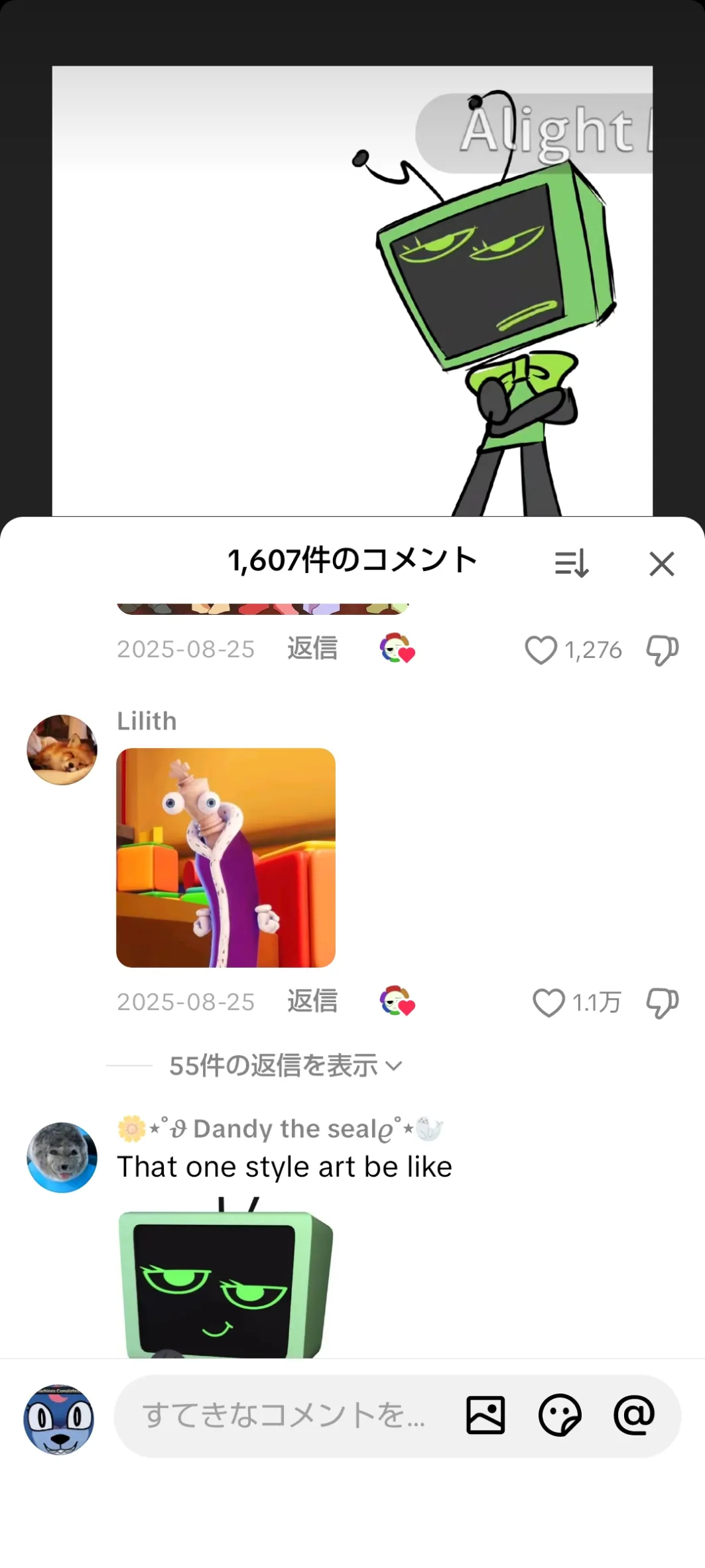Like the comment with 1,276 likes
The width and height of the screenshot is (705, 1568).
point(541,649)
